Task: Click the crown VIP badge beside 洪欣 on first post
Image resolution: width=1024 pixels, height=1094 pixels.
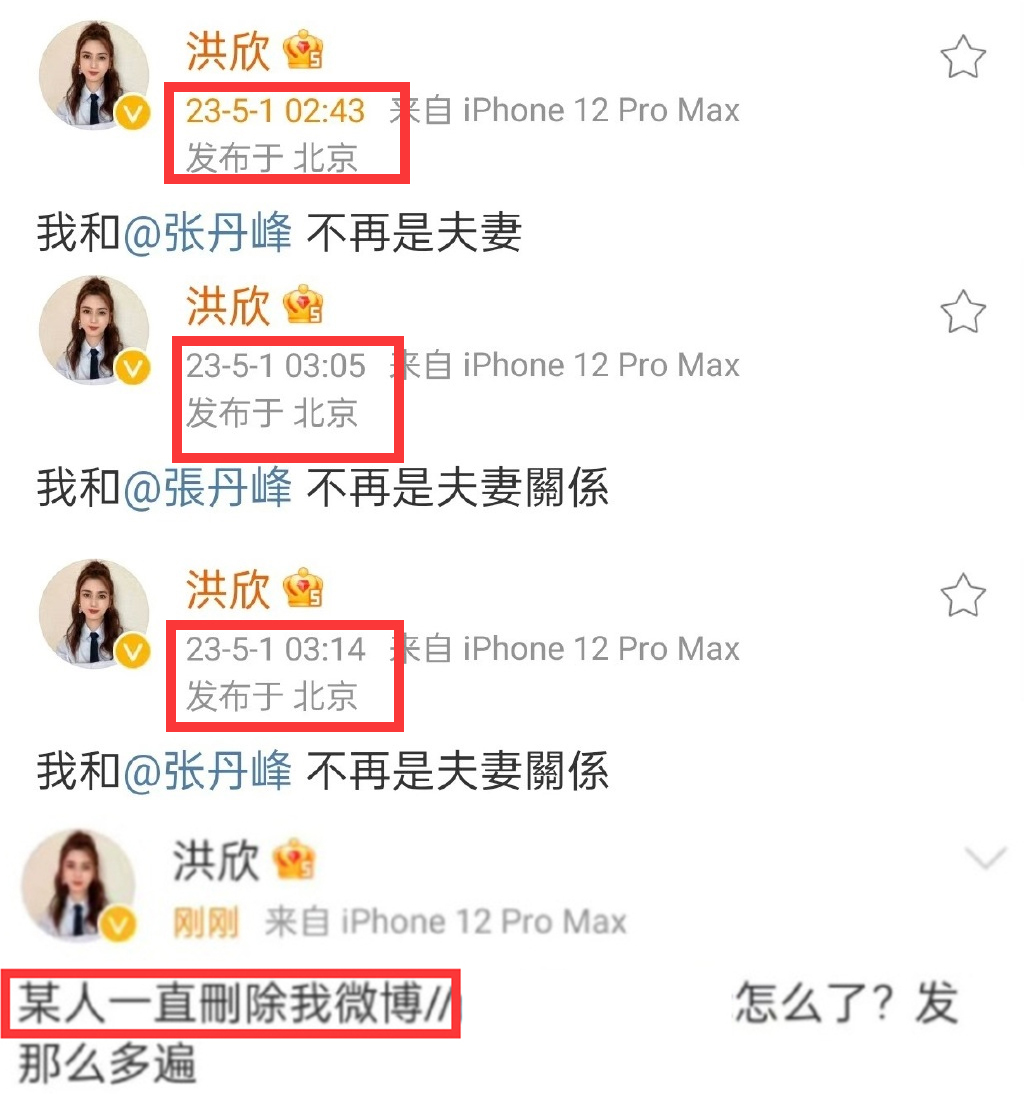Action: pyautogui.click(x=305, y=50)
